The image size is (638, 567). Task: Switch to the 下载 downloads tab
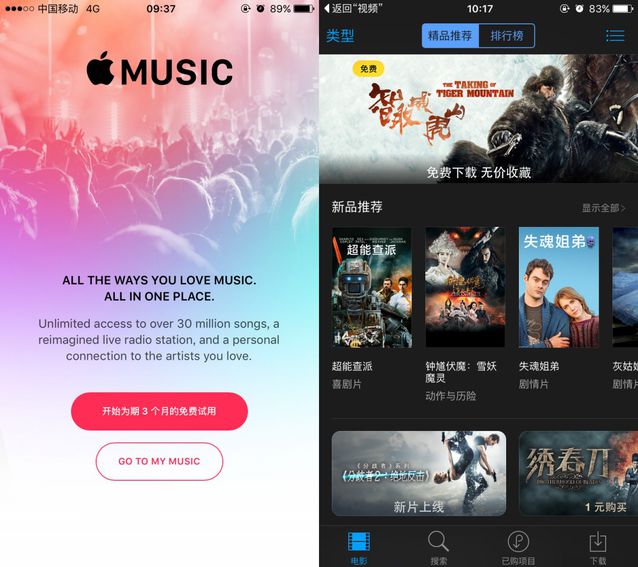598,546
